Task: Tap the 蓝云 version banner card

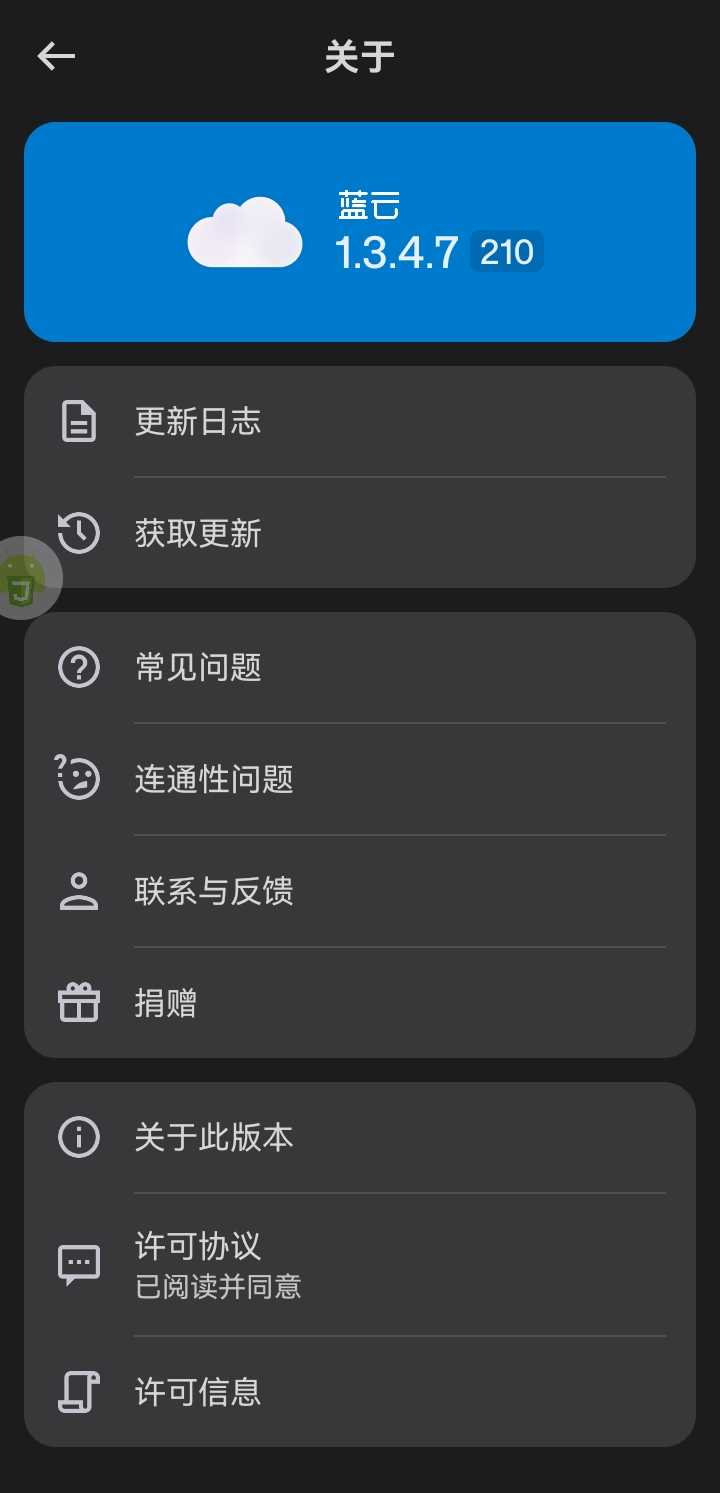Action: tap(360, 232)
